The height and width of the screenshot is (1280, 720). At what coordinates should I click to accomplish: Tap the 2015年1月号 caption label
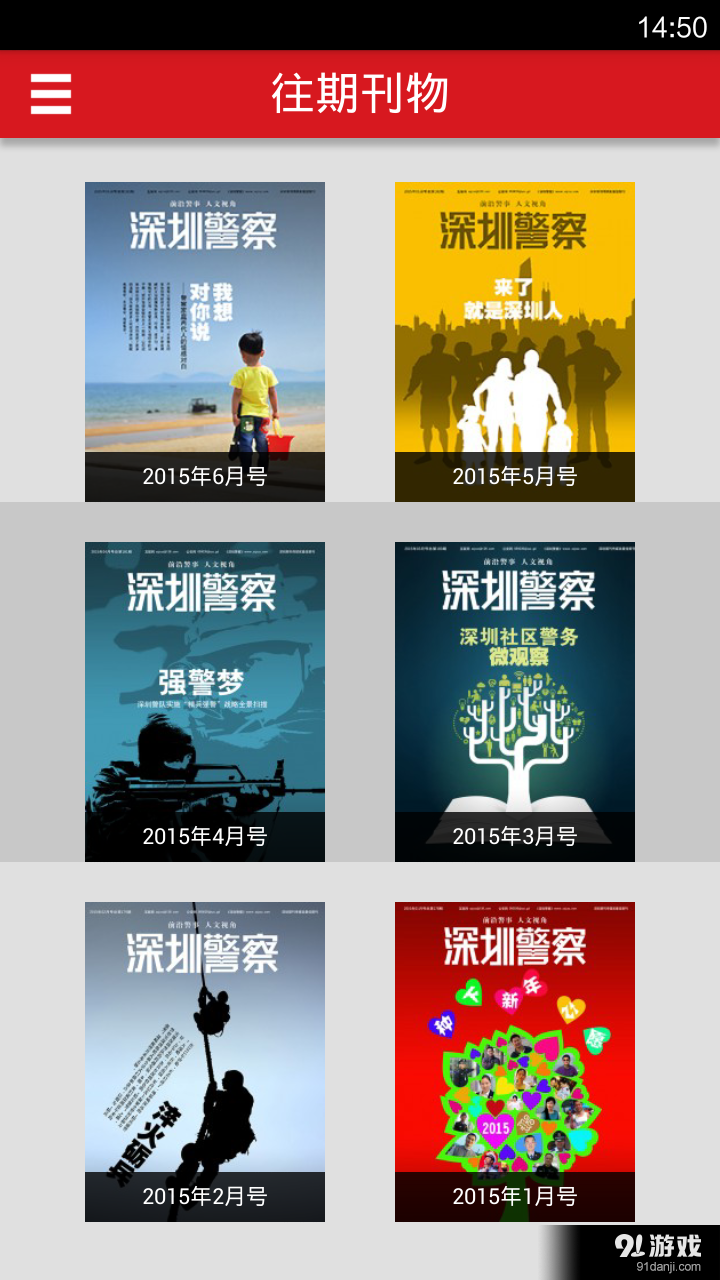[515, 1196]
